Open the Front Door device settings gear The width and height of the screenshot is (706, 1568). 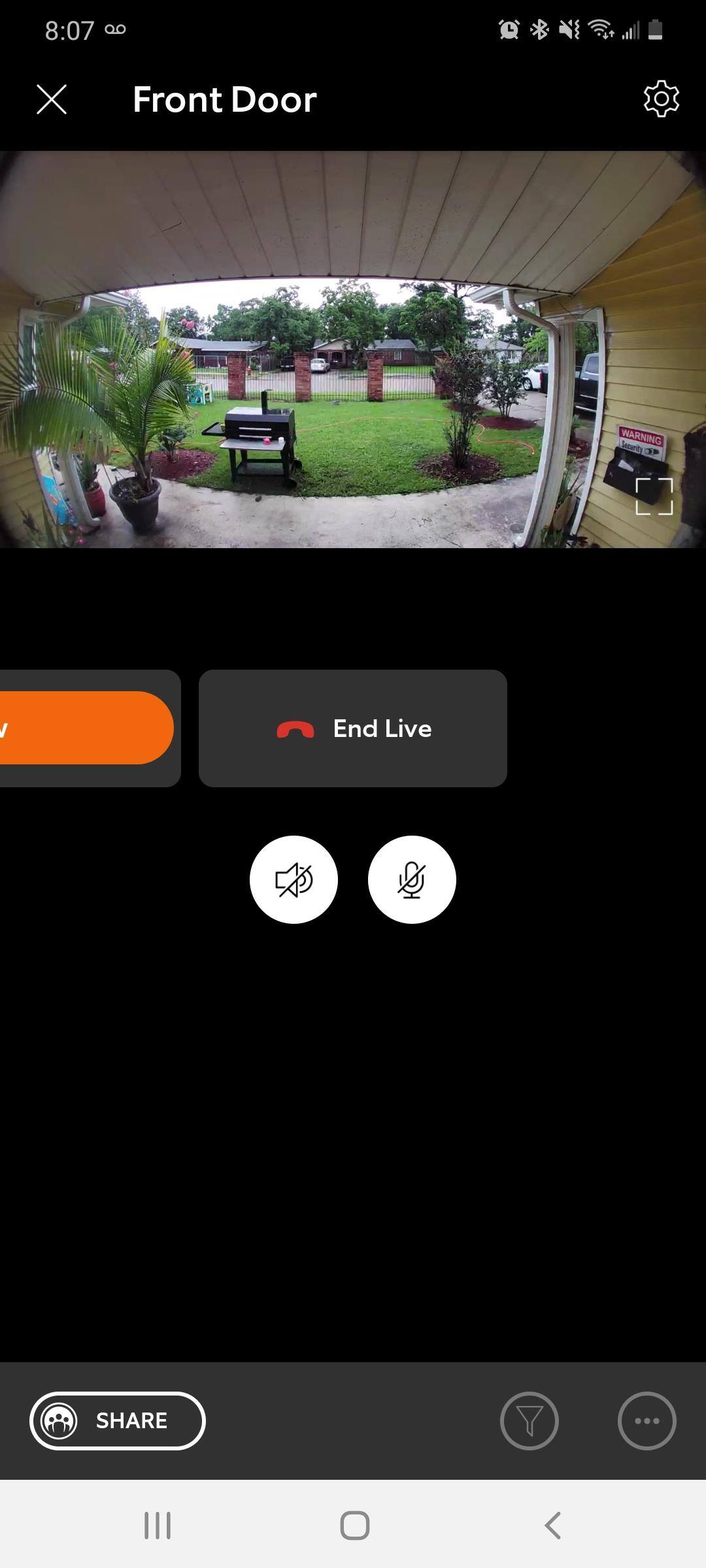tap(661, 99)
